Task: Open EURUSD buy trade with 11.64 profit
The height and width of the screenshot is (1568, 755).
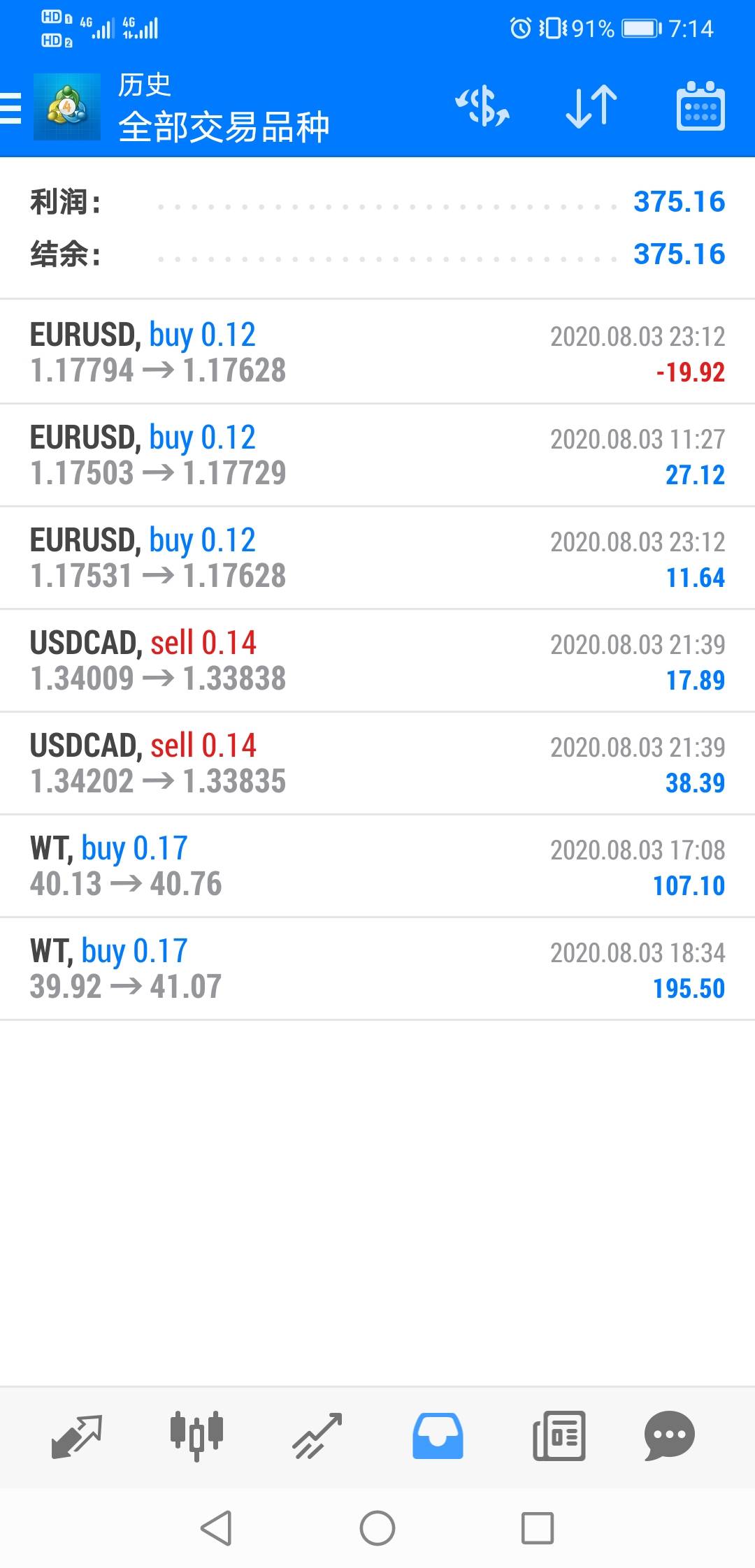Action: pyautogui.click(x=377, y=558)
